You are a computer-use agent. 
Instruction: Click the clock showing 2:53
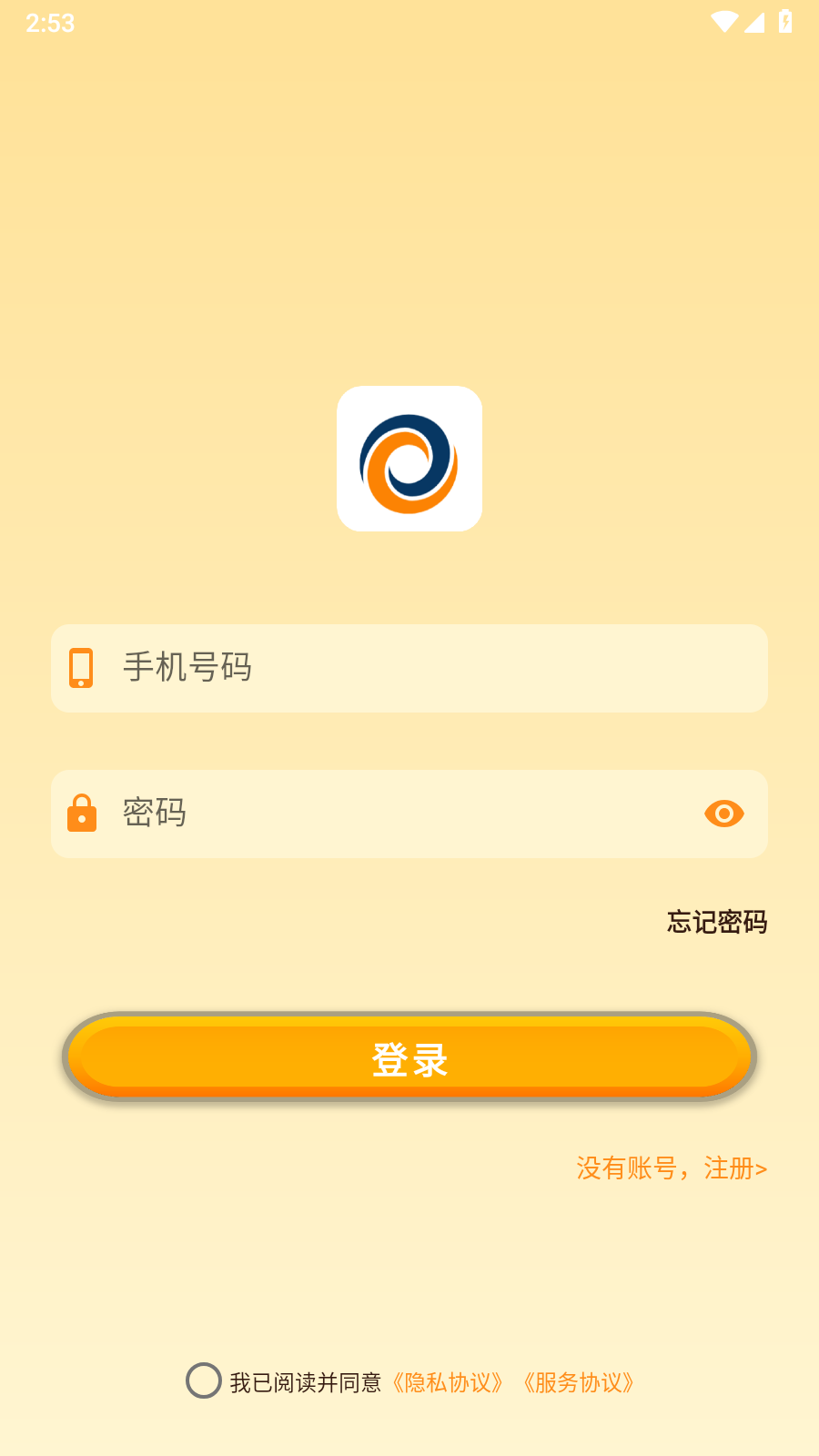(x=50, y=23)
